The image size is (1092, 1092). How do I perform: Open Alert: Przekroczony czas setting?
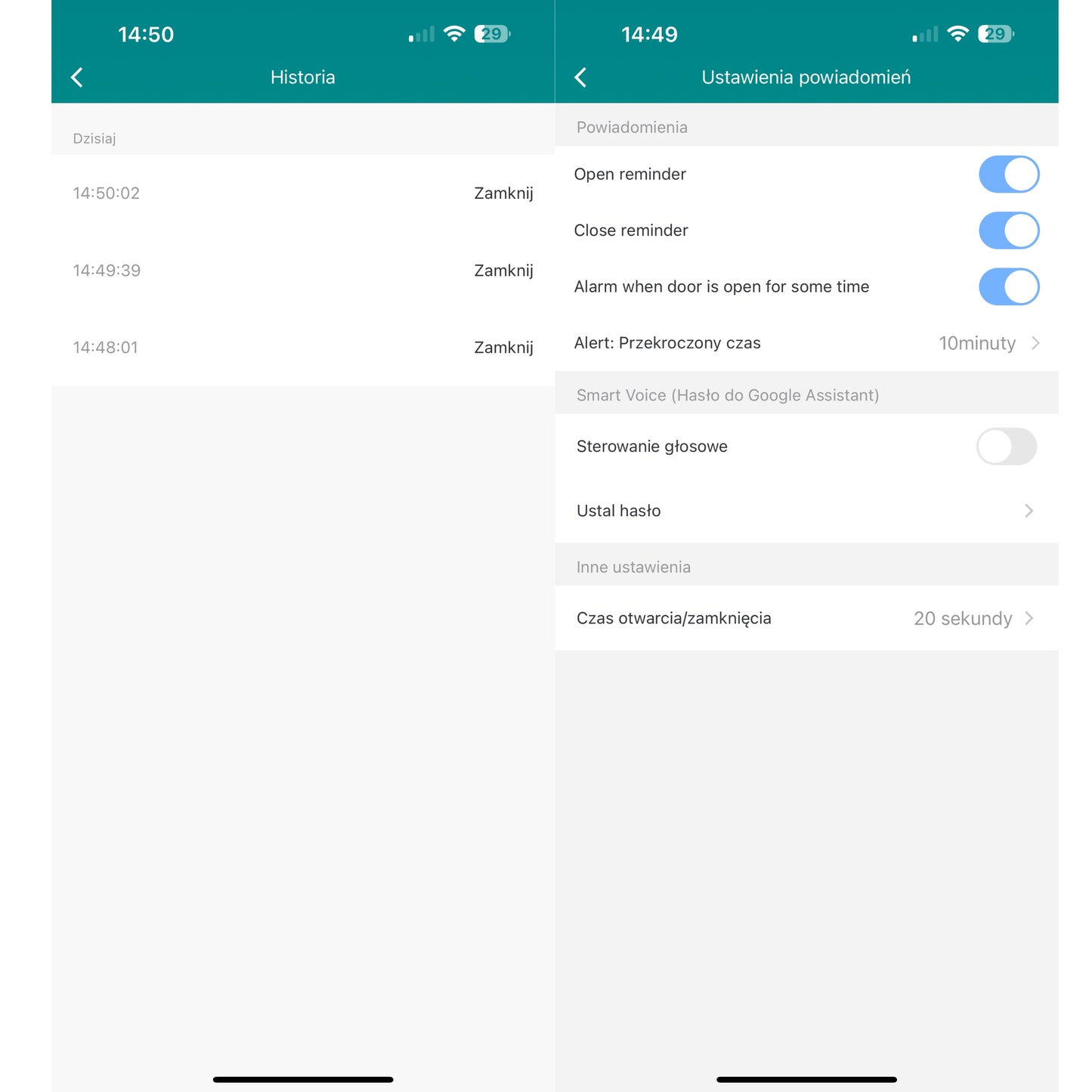click(x=806, y=343)
